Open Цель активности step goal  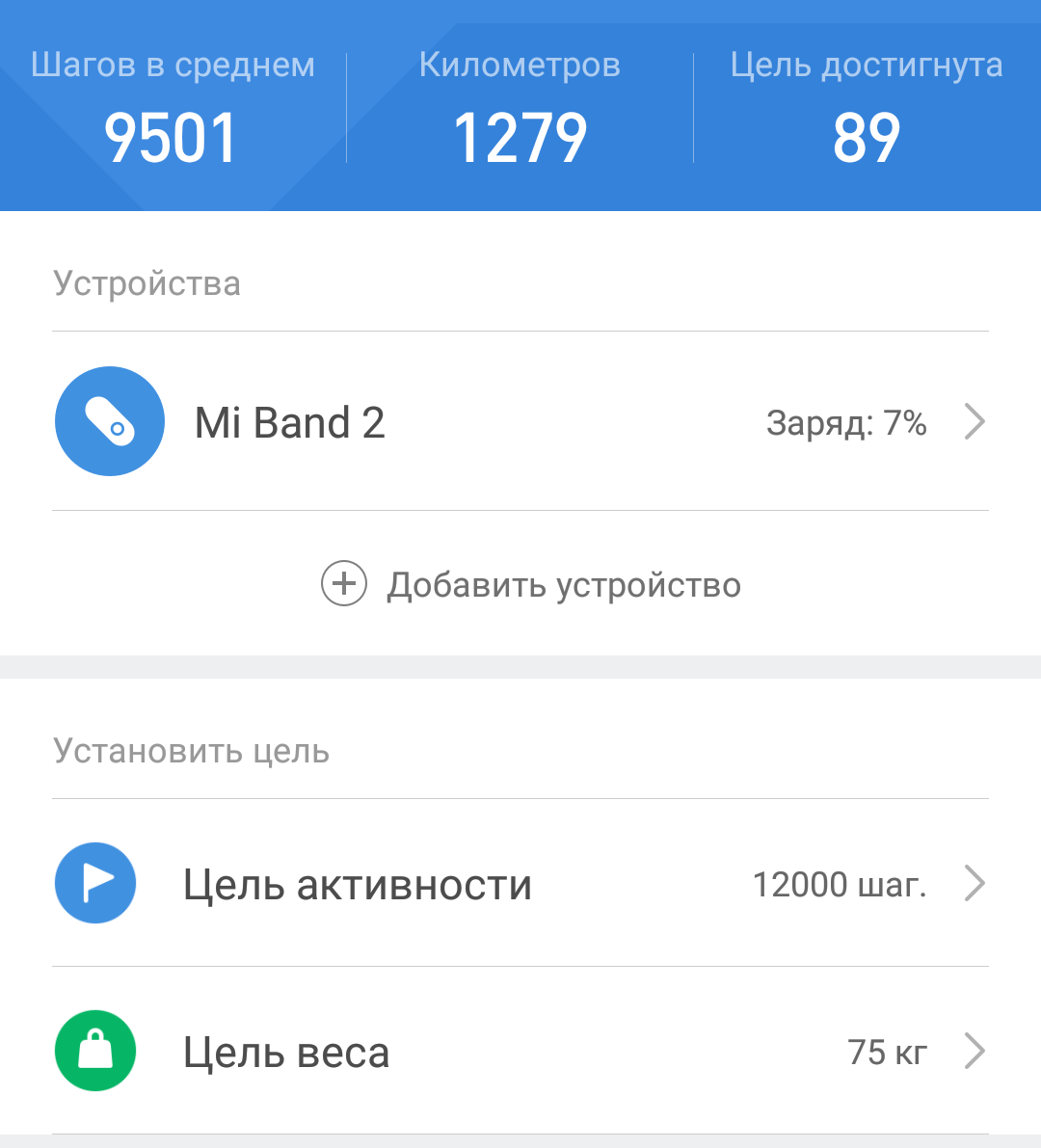pos(520,884)
